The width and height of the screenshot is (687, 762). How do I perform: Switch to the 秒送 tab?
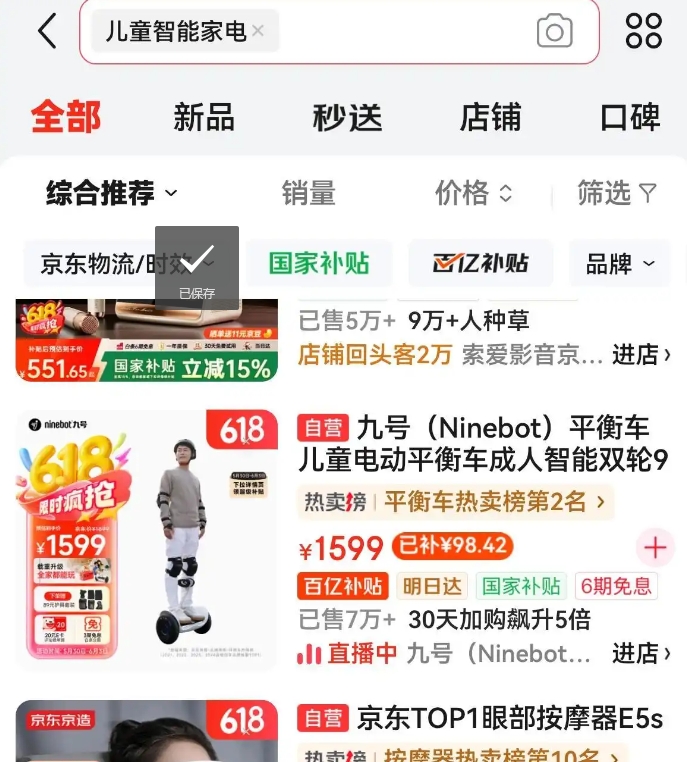pos(347,117)
